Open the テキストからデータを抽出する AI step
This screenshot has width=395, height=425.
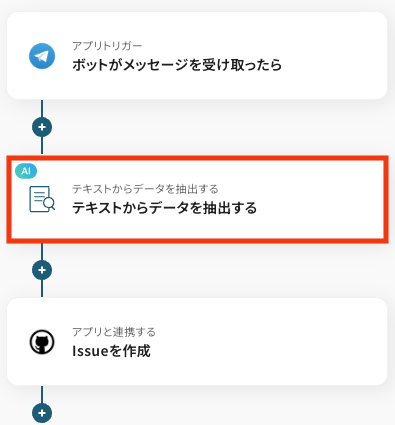click(197, 199)
